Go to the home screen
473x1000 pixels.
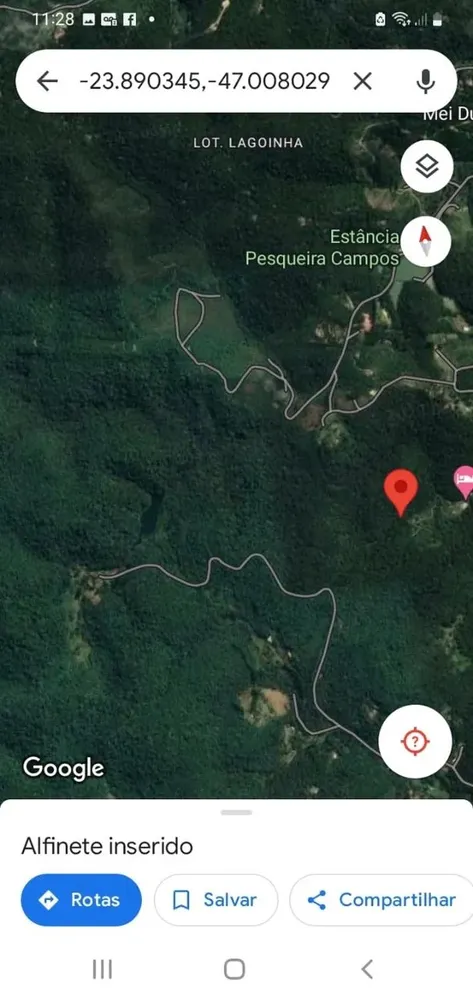coord(235,969)
